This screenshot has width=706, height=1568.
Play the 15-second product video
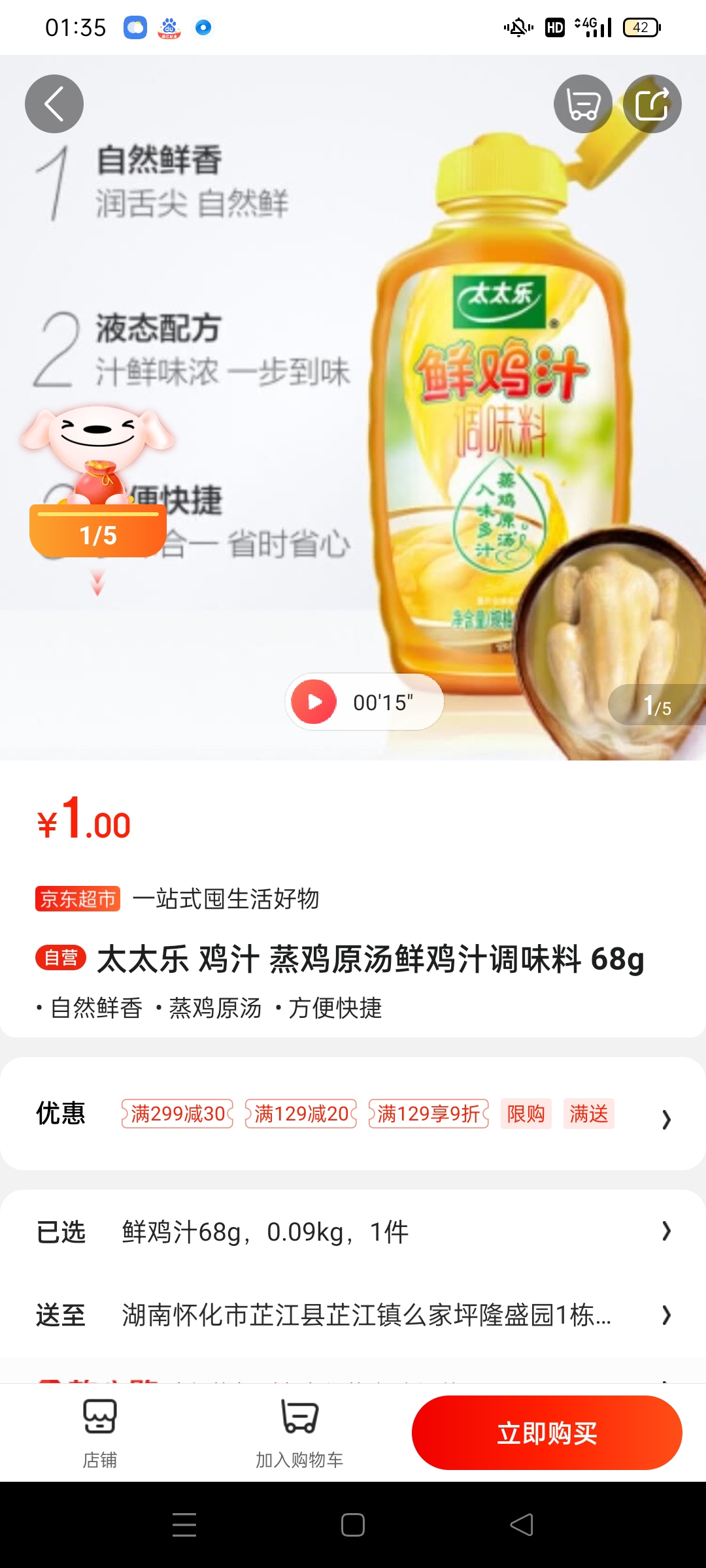(x=314, y=702)
